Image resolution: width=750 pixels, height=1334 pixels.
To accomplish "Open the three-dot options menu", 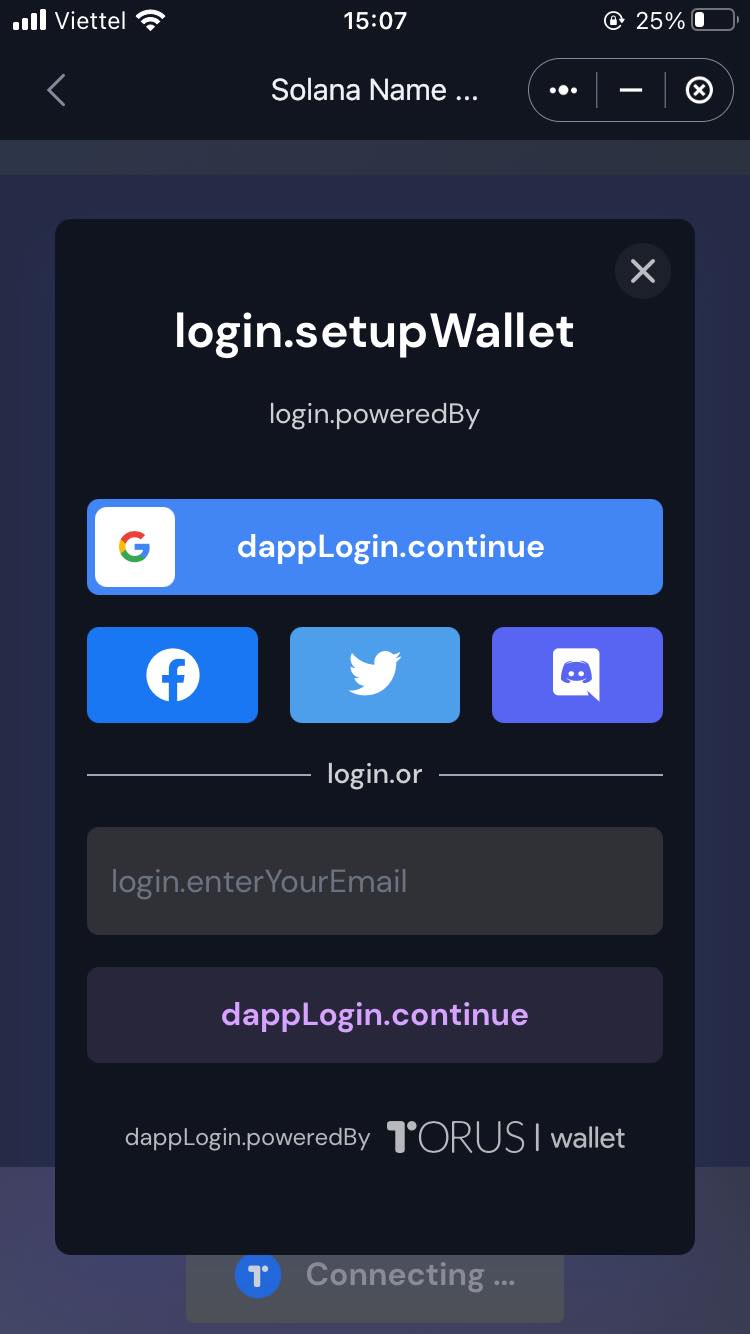I will (x=563, y=91).
